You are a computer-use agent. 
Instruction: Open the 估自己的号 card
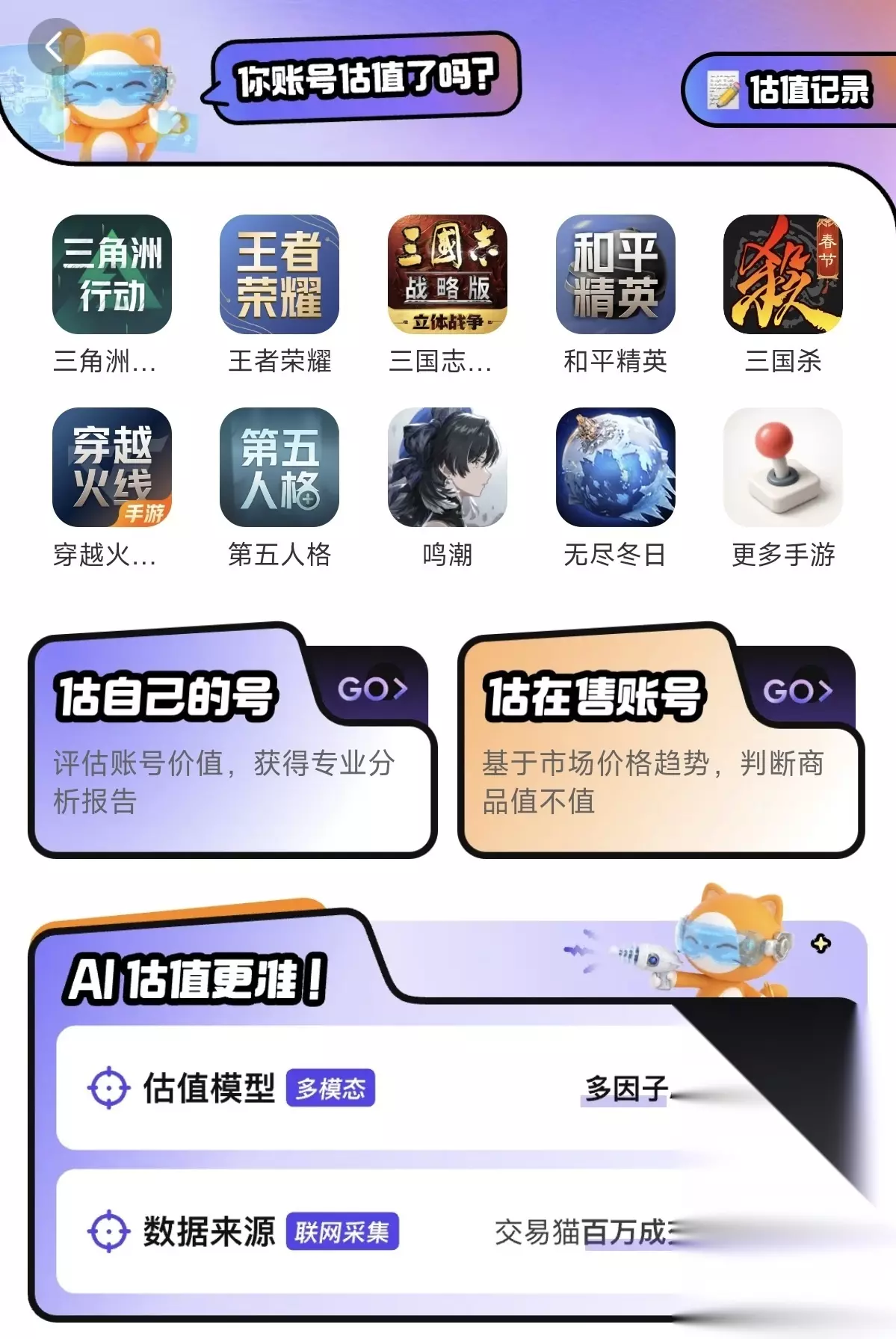coord(232,740)
